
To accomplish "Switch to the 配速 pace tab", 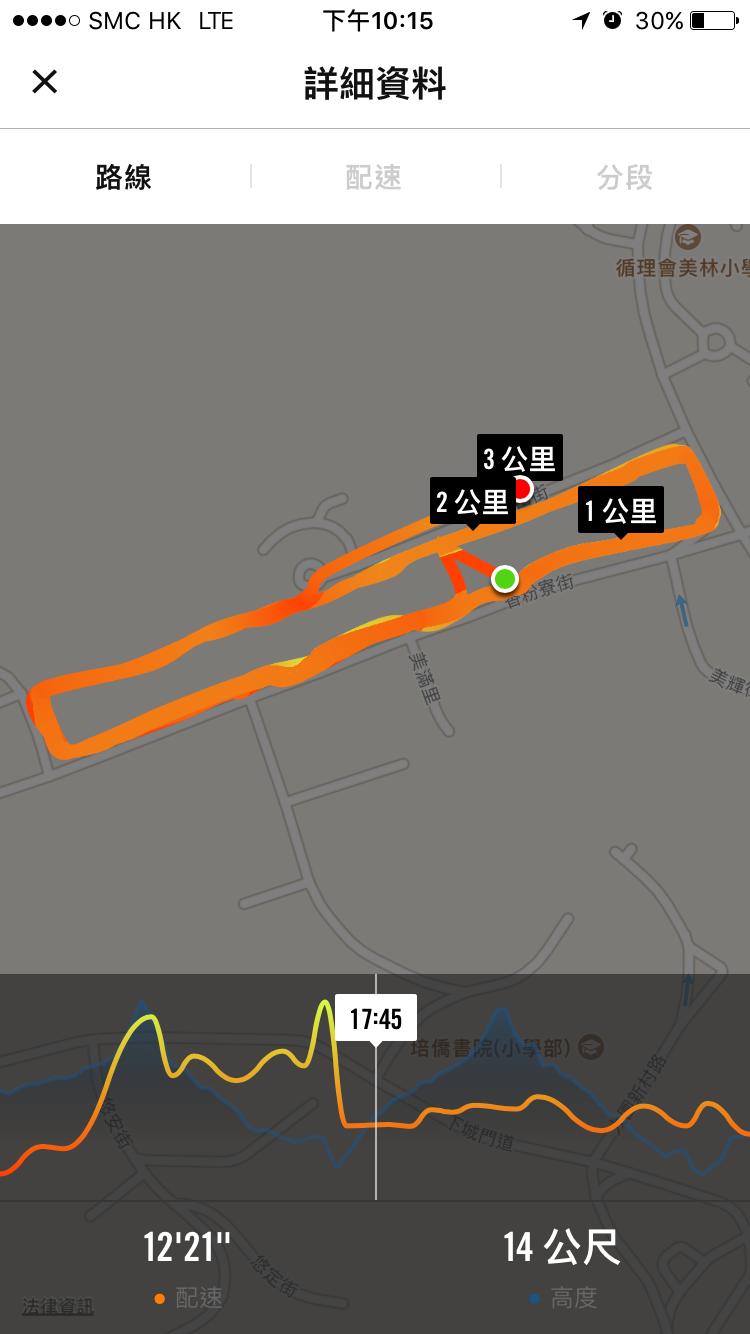I will point(374,178).
